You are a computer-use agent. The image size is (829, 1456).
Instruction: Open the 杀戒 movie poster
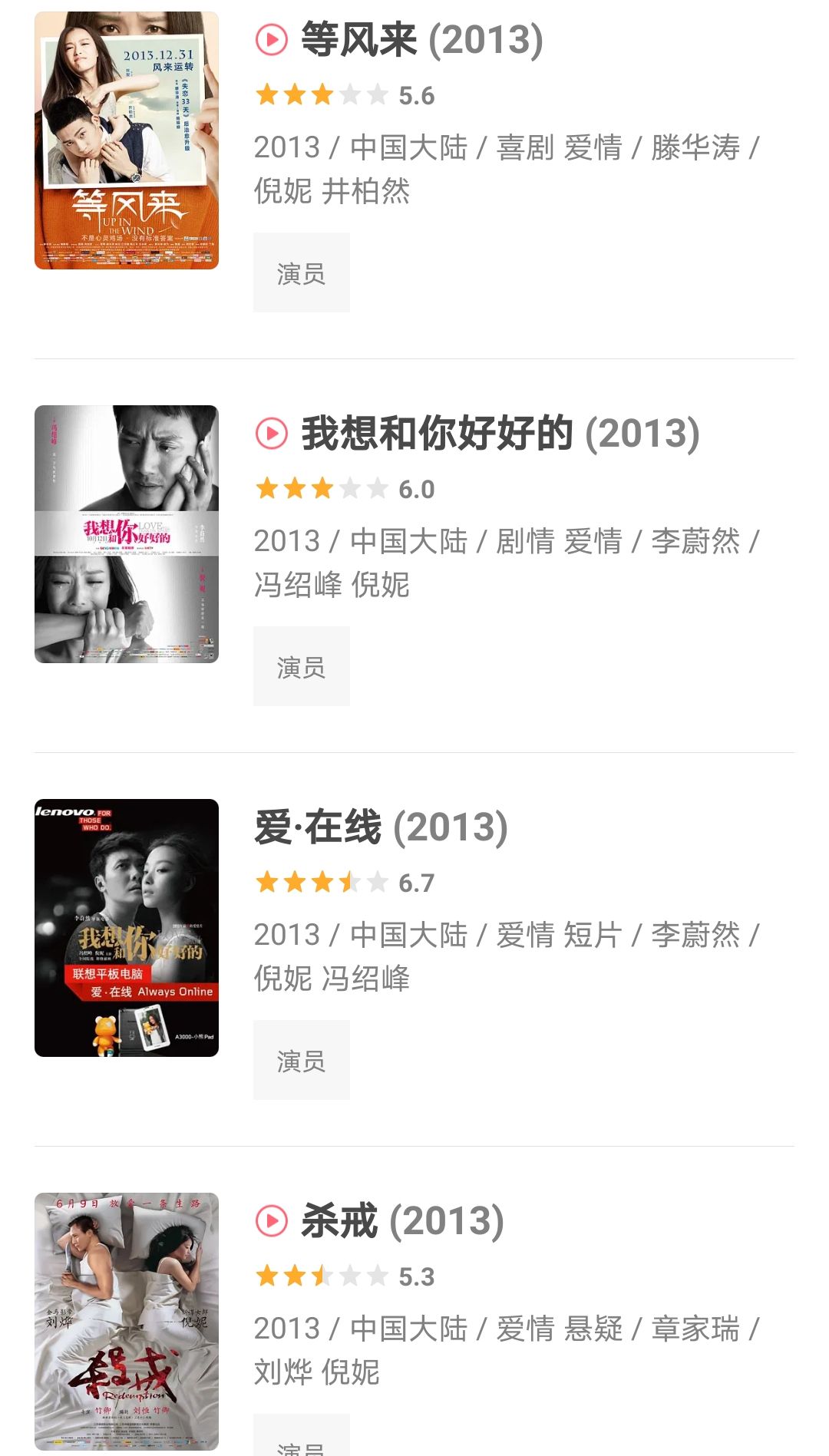click(127, 1322)
